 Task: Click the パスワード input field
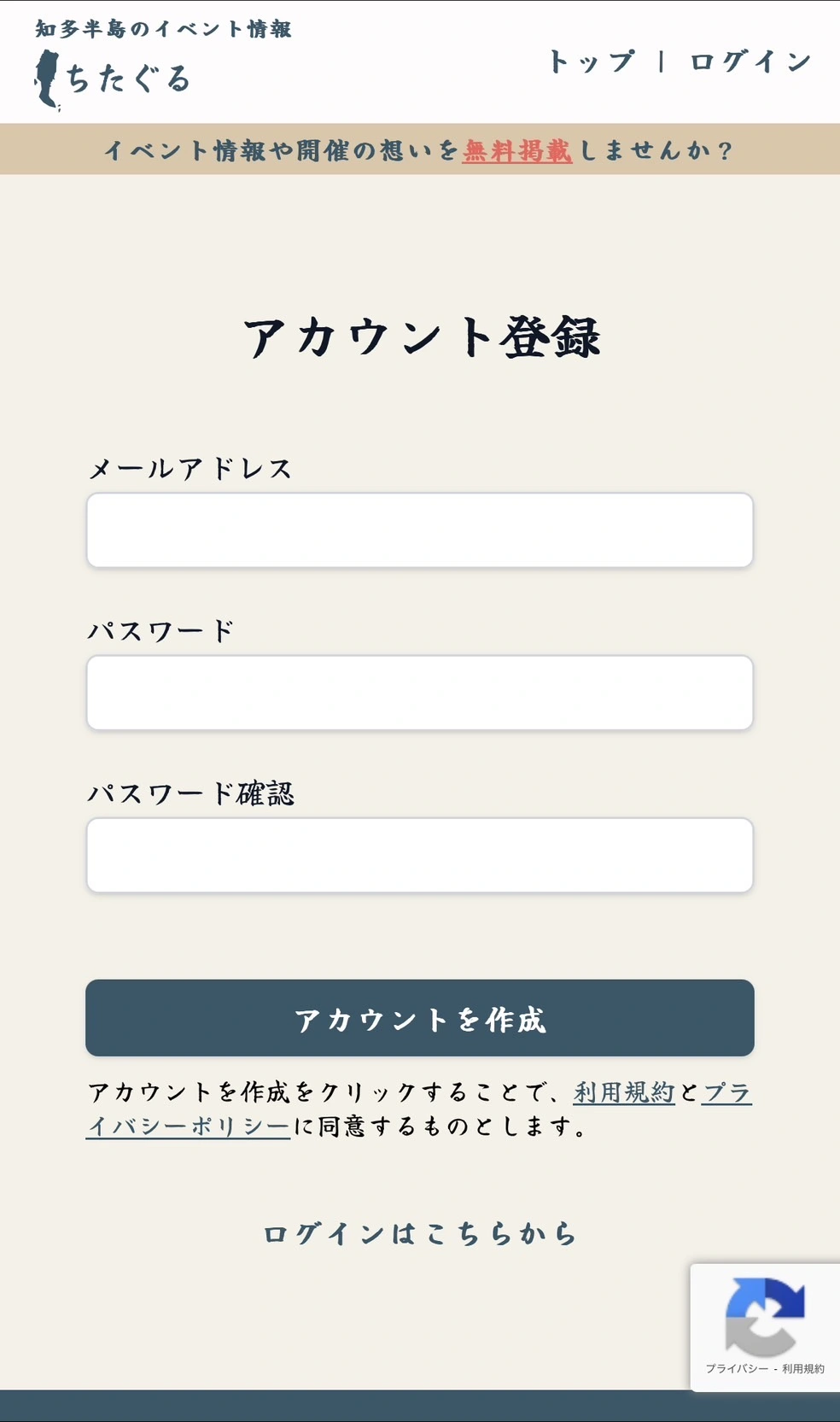pyautogui.click(x=420, y=693)
